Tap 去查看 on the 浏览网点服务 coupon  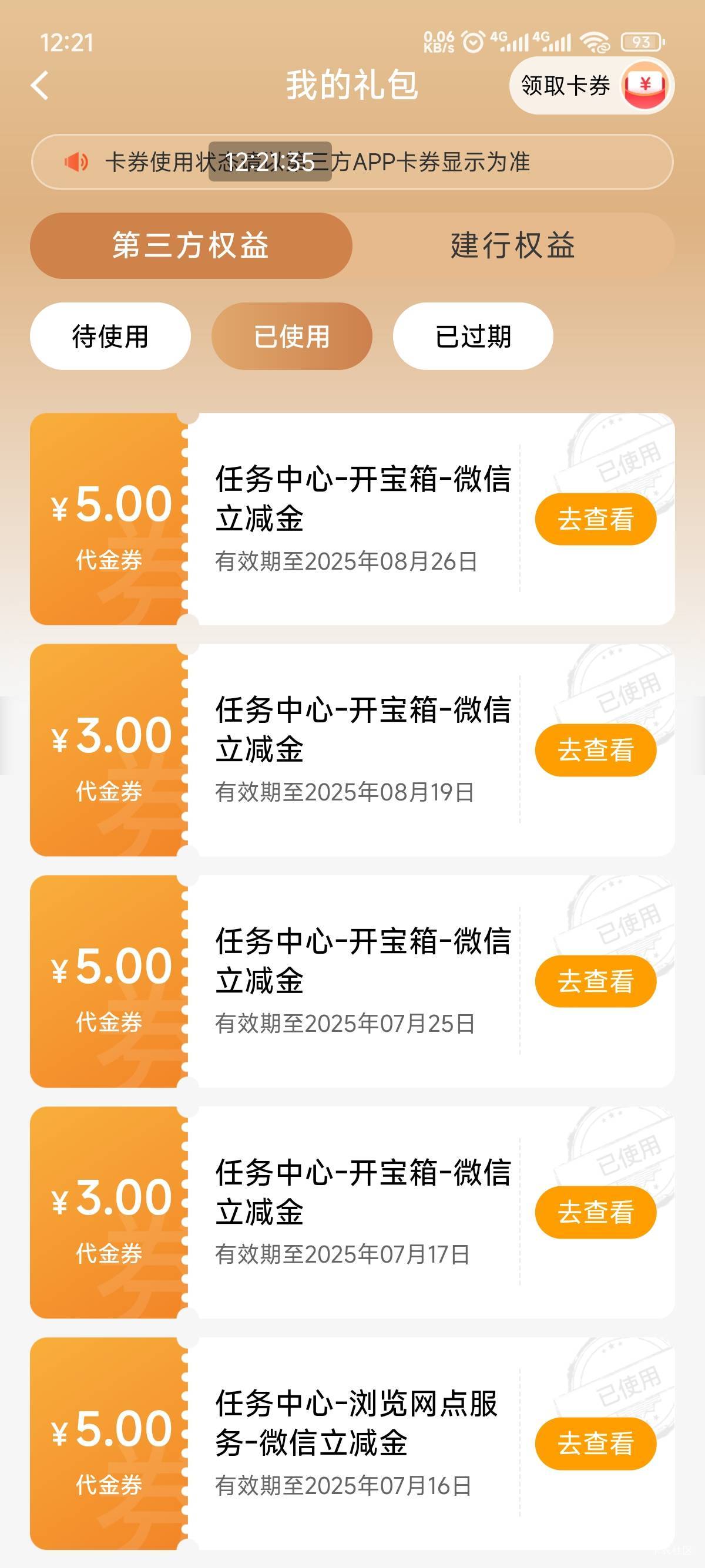coord(595,1443)
